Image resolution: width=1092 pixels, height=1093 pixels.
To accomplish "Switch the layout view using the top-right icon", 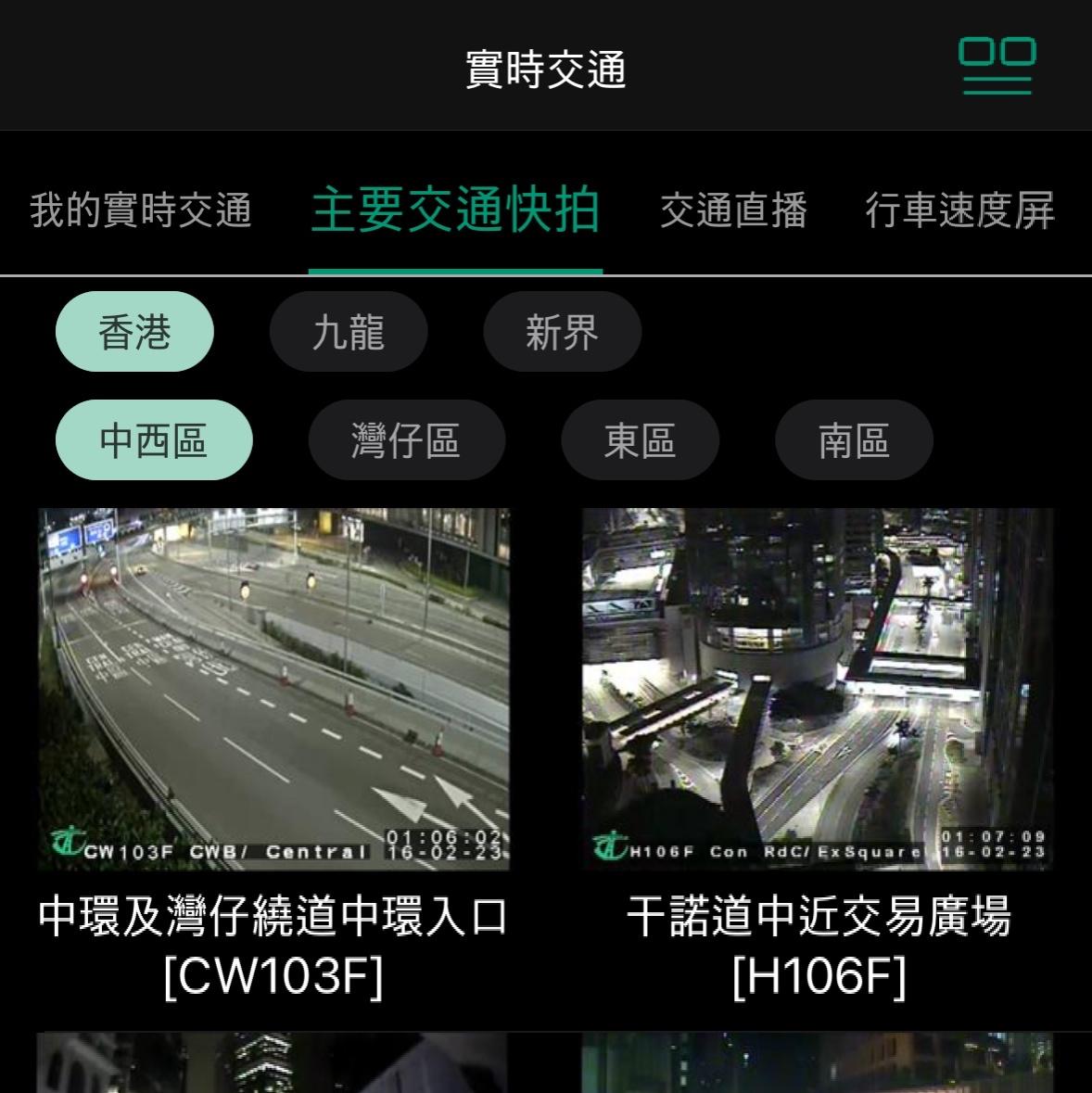I will tap(997, 66).
